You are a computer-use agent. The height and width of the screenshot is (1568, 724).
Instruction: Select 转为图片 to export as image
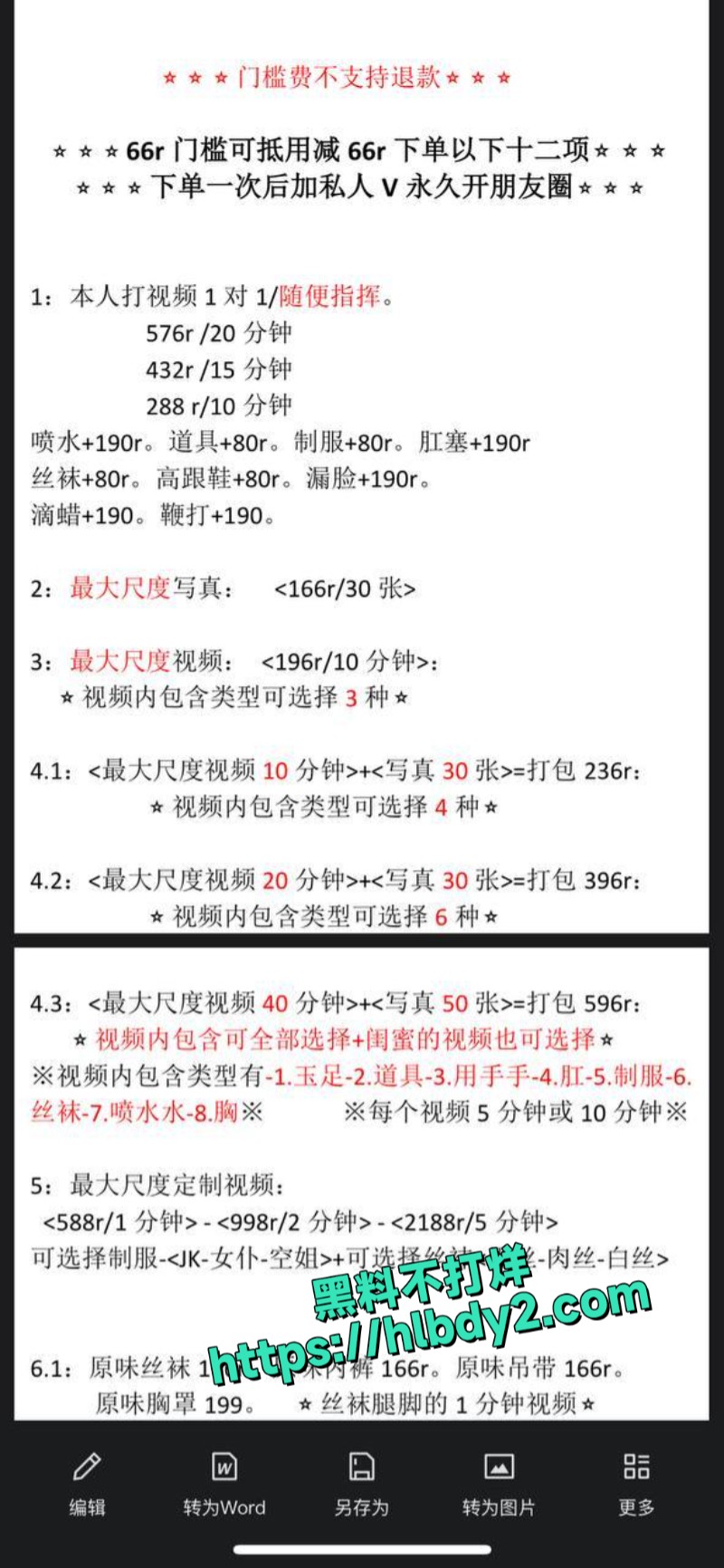[x=499, y=1485]
